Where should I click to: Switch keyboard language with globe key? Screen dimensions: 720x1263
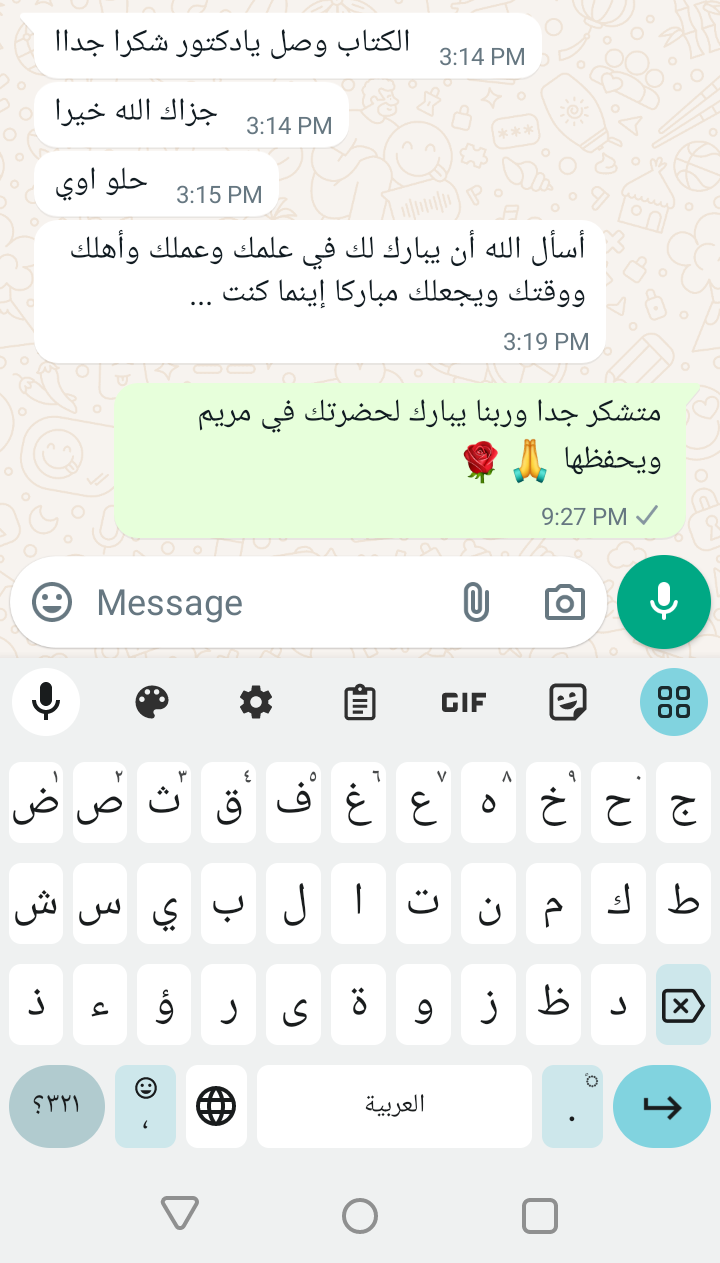click(216, 1105)
